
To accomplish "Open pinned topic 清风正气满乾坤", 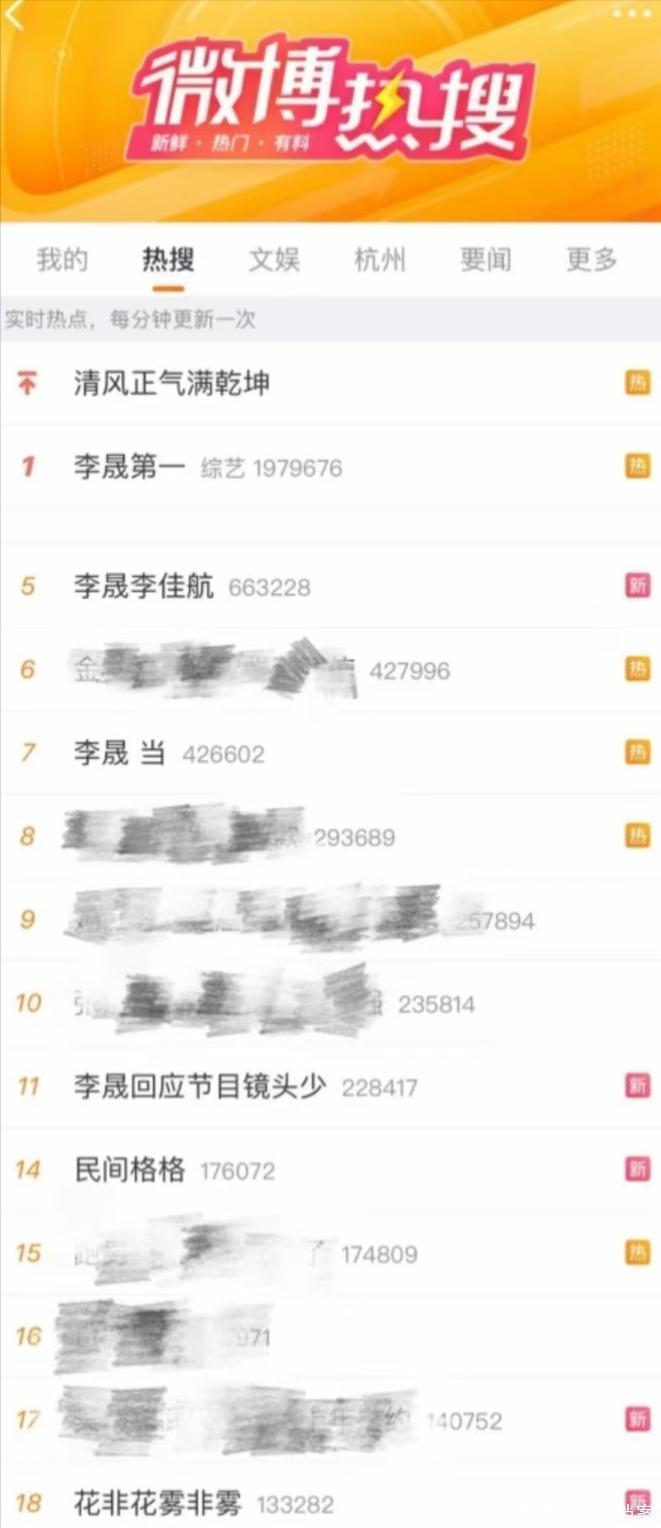I will tap(171, 383).
